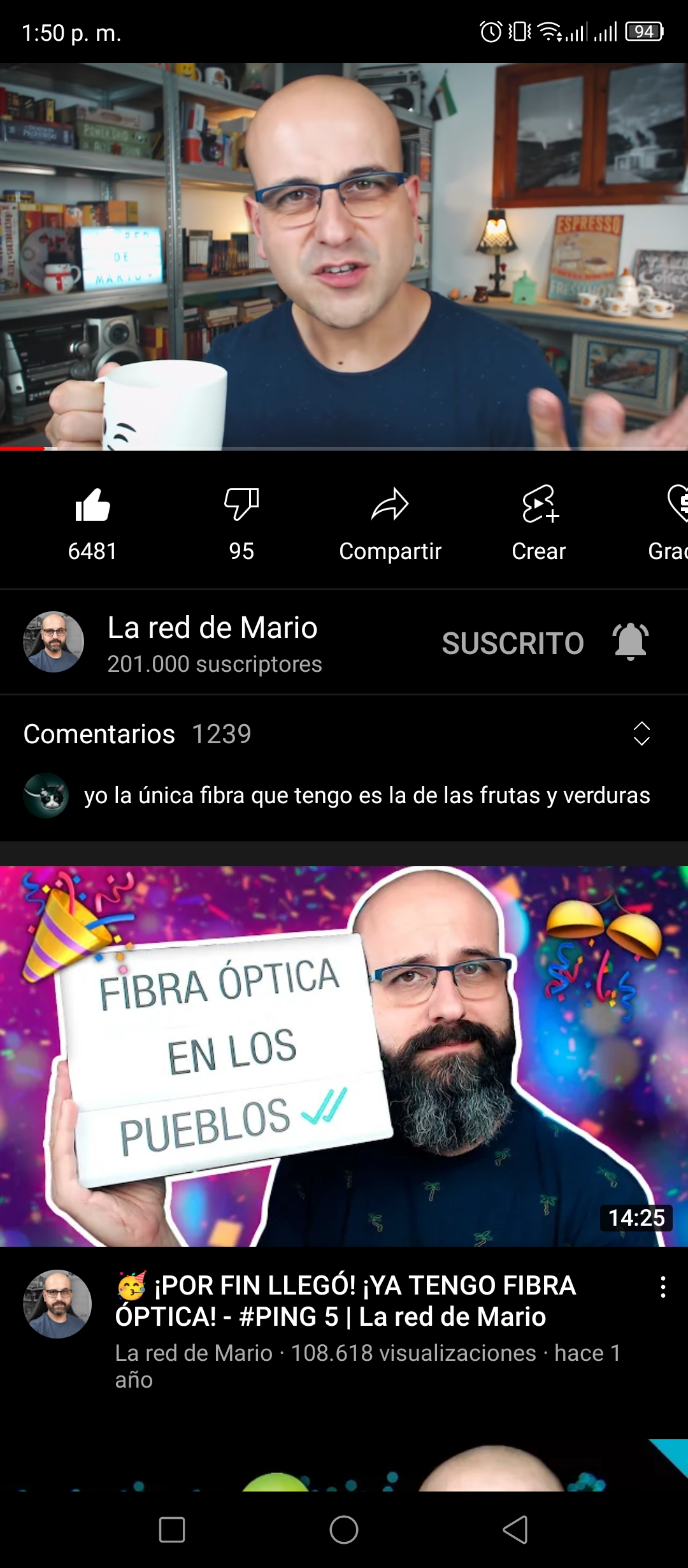Open the recent apps view
This screenshot has width=688, height=1568.
(x=172, y=1529)
